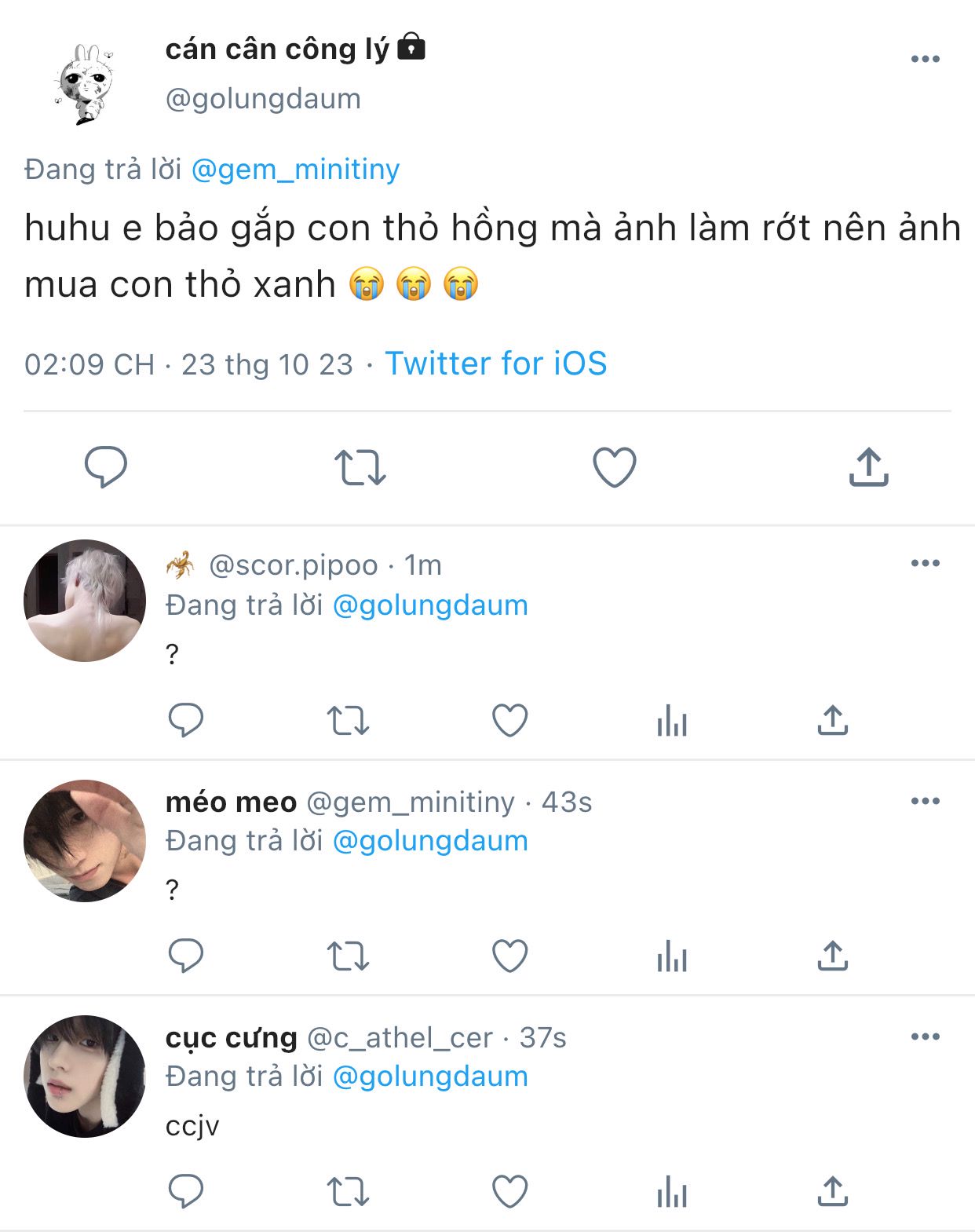Image resolution: width=975 pixels, height=1232 pixels.
Task: View analytics for @scor.pipoo reply
Action: (x=672, y=720)
